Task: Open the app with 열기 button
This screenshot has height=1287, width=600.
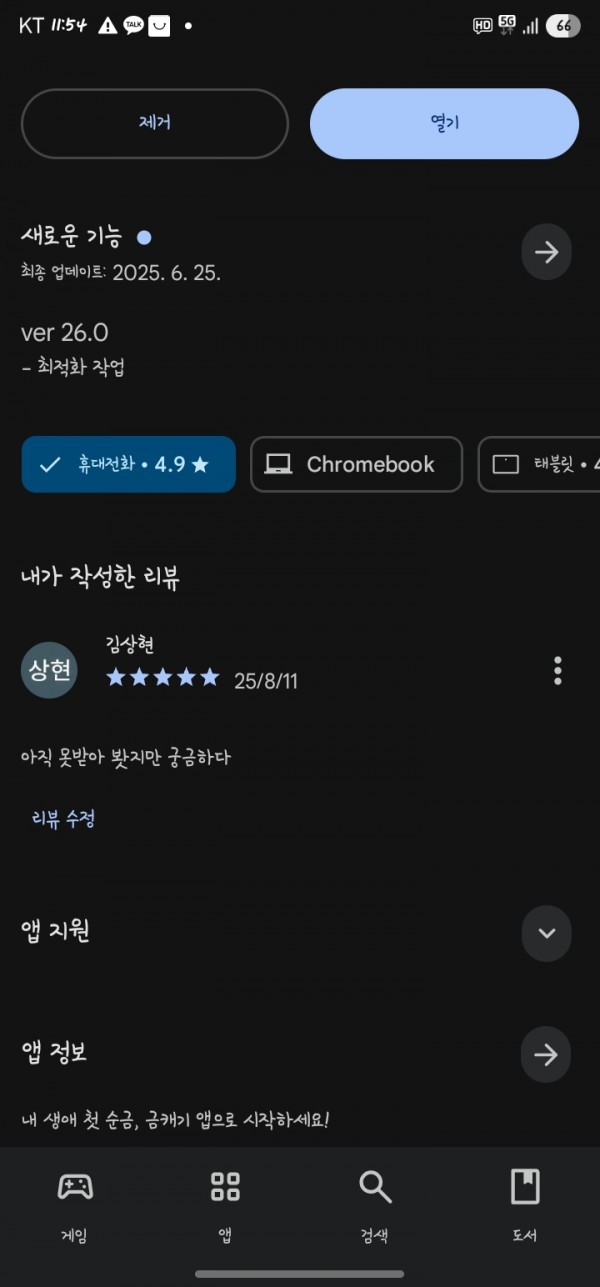Action: coord(444,124)
